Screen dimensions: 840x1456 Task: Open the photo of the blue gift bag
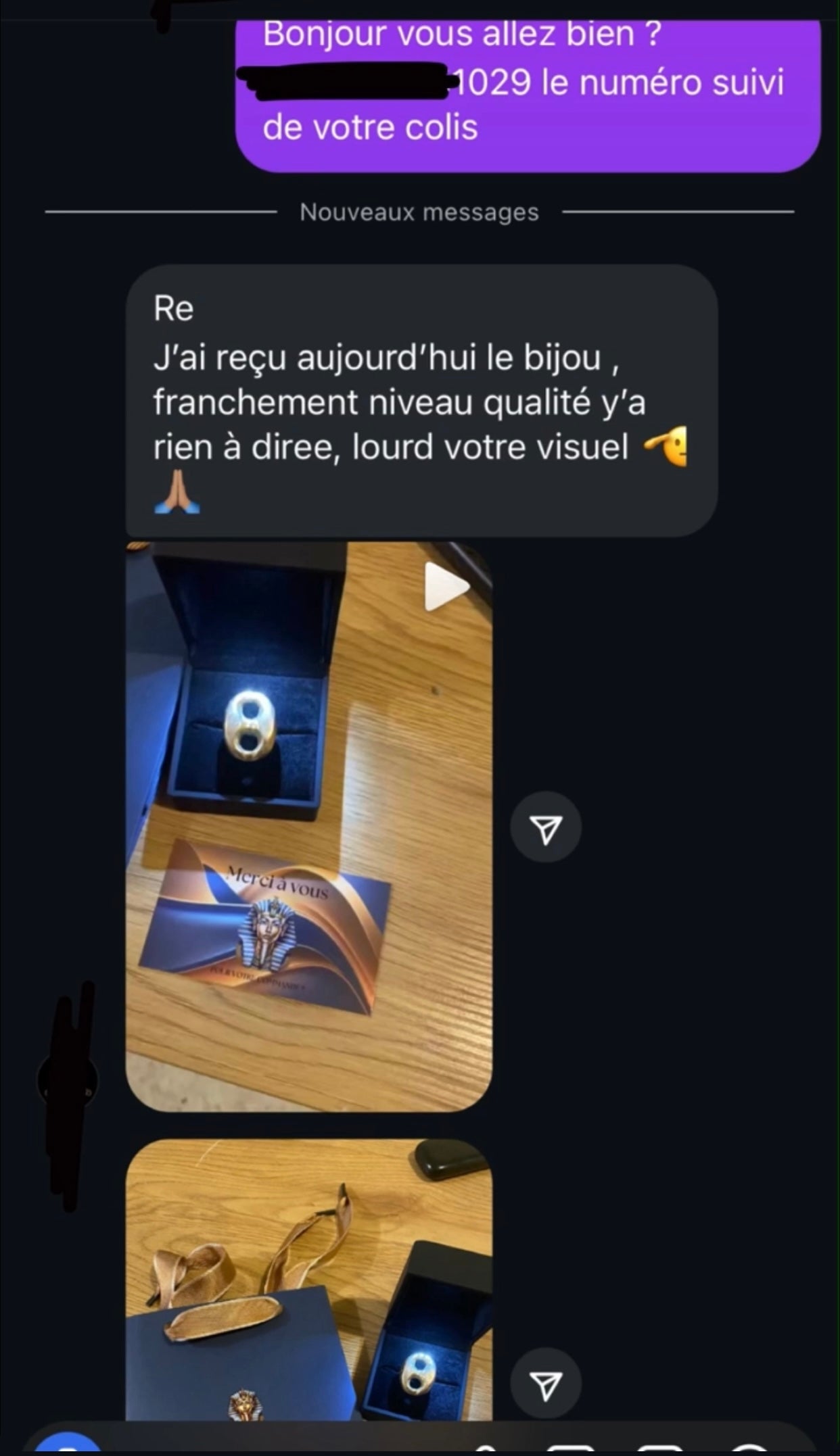click(308, 1284)
